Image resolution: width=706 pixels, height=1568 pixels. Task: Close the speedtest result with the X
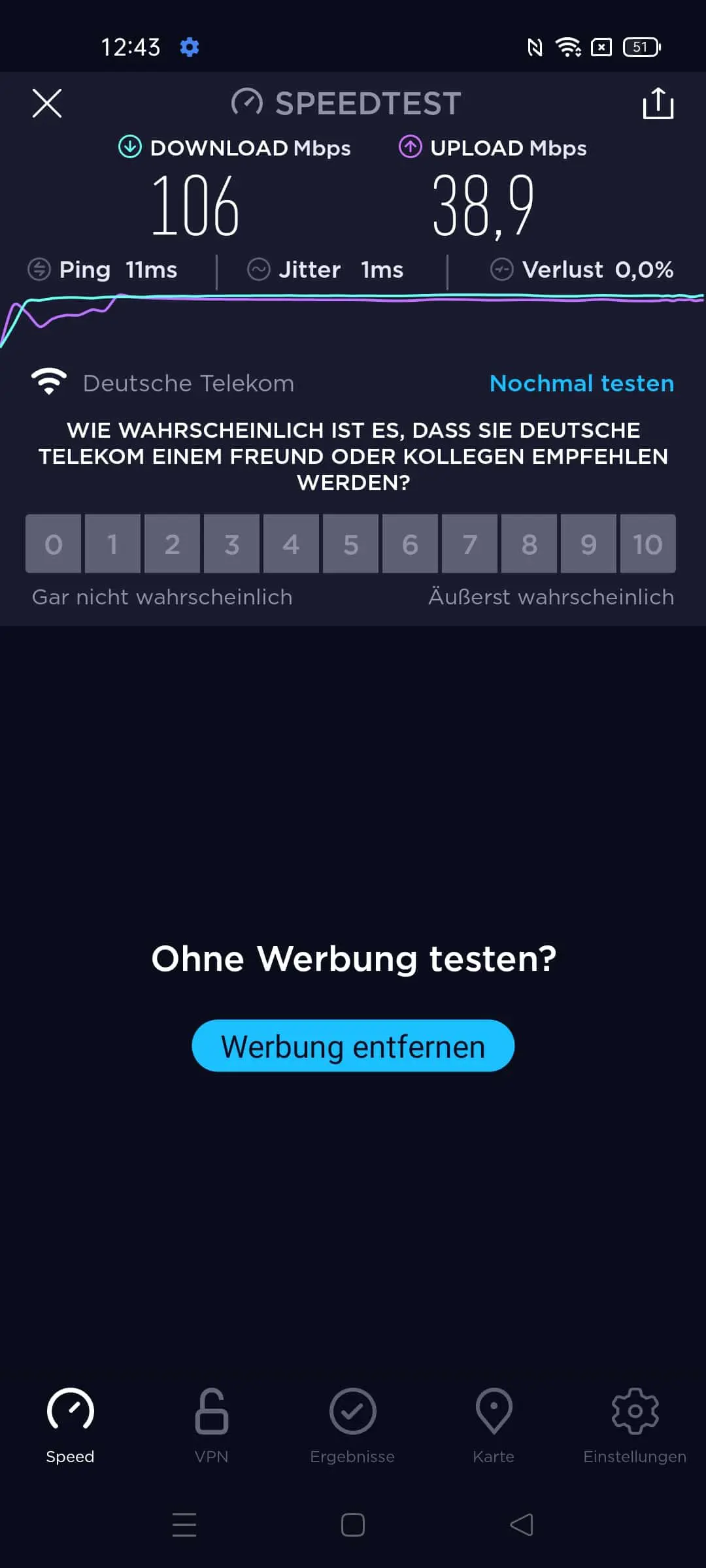click(47, 103)
